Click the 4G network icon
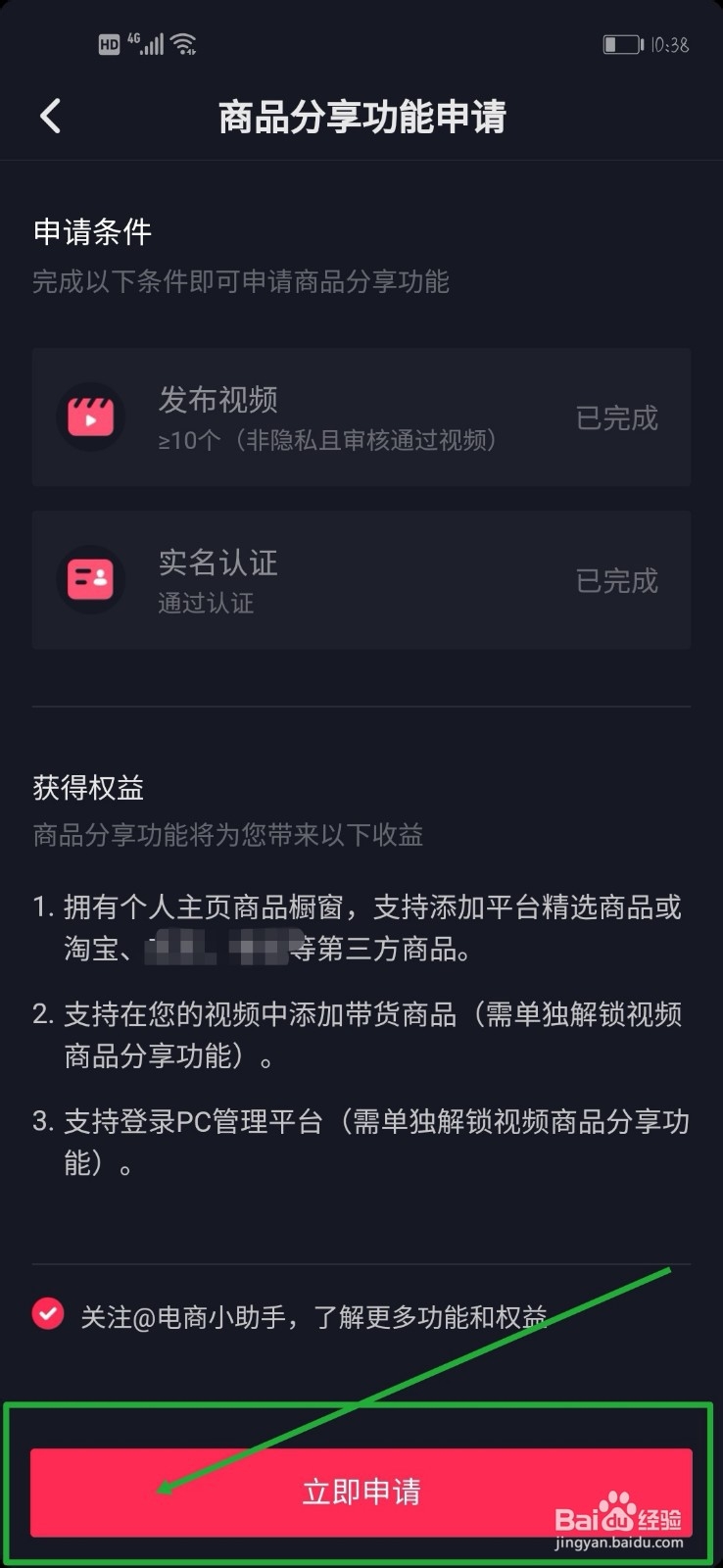723x1568 pixels. pyautogui.click(x=135, y=39)
